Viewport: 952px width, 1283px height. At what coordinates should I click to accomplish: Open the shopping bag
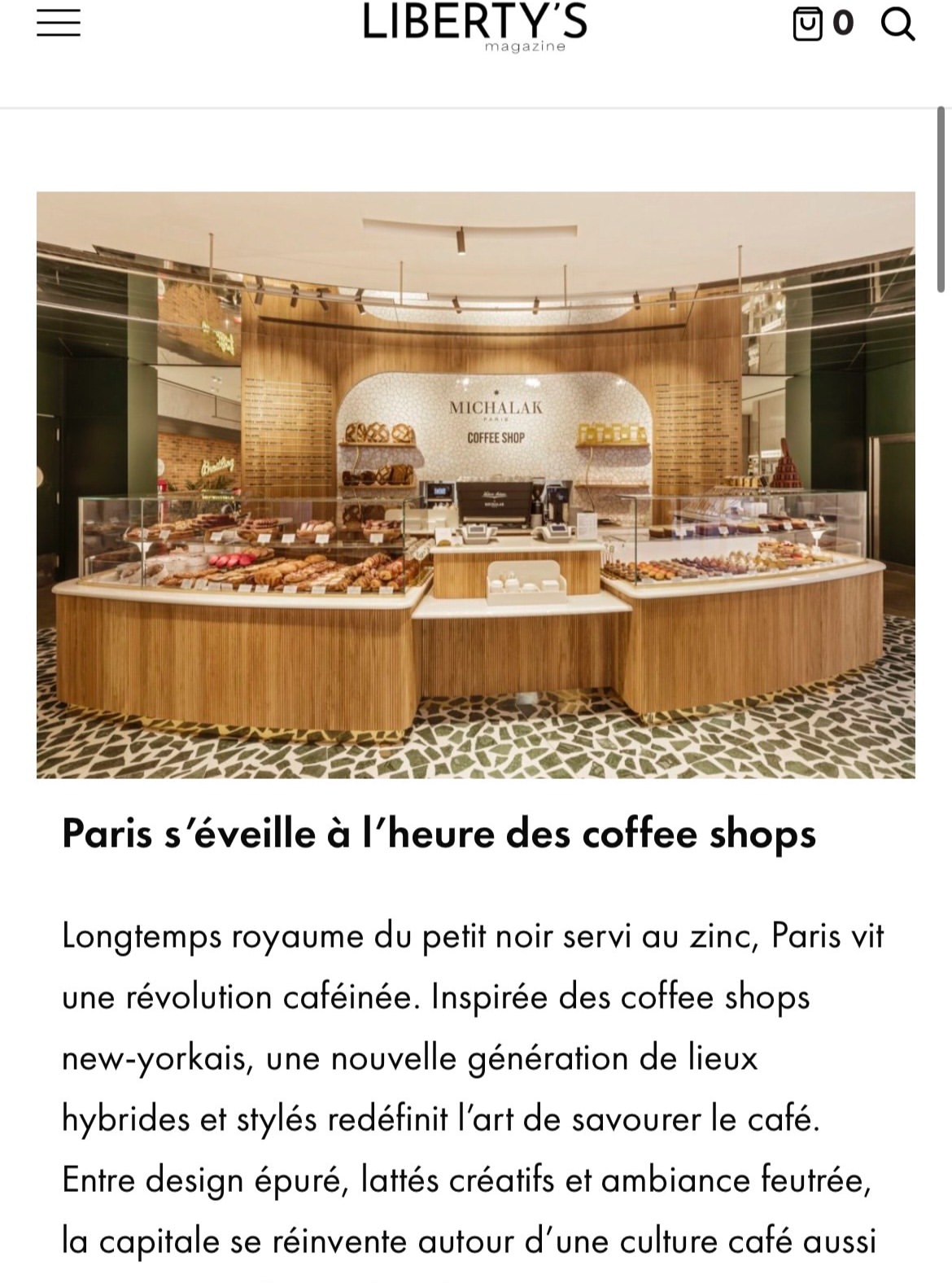coord(807,24)
